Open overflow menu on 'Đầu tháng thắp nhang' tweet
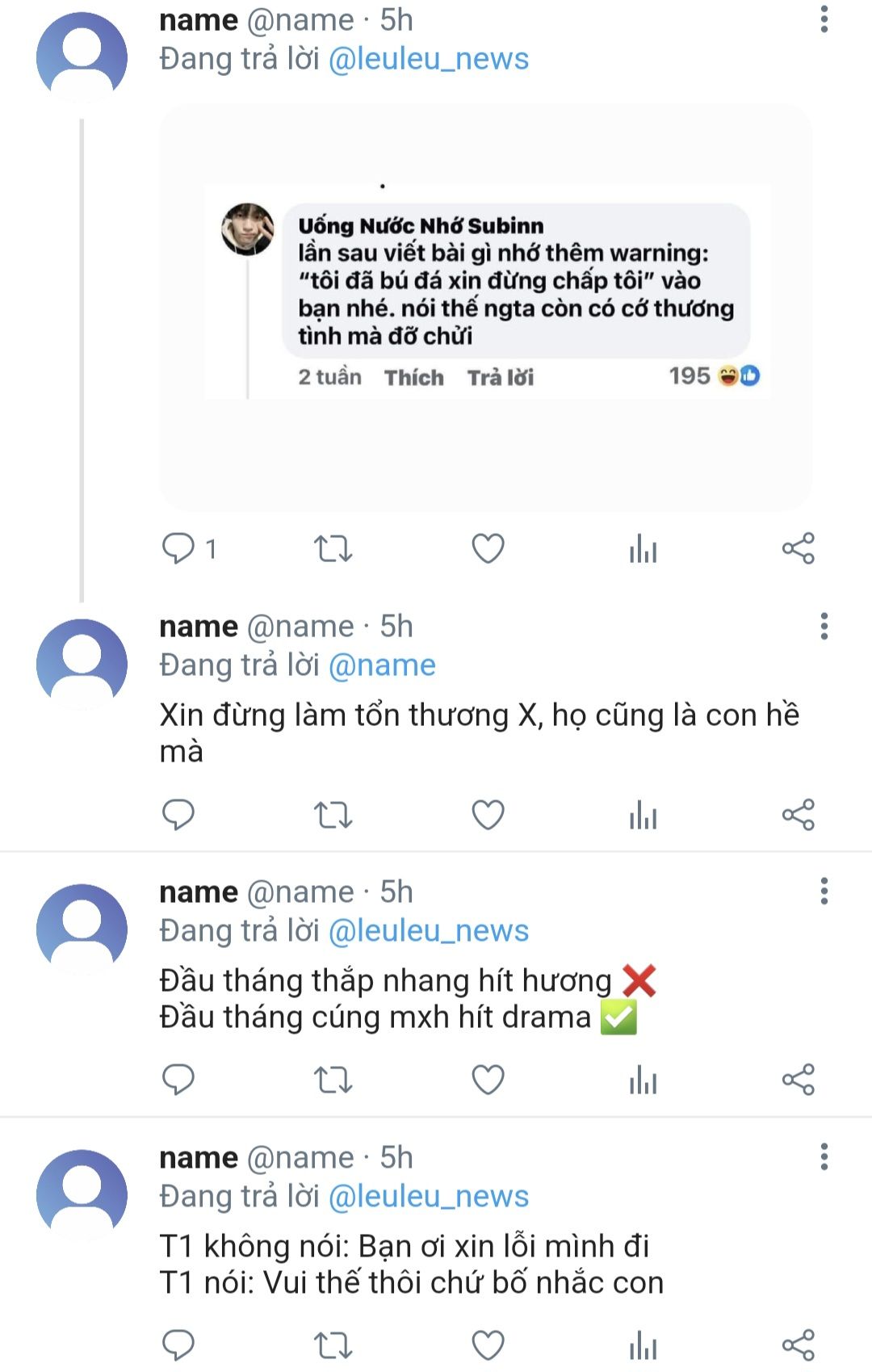This screenshot has height=1372, width=872. tap(824, 892)
